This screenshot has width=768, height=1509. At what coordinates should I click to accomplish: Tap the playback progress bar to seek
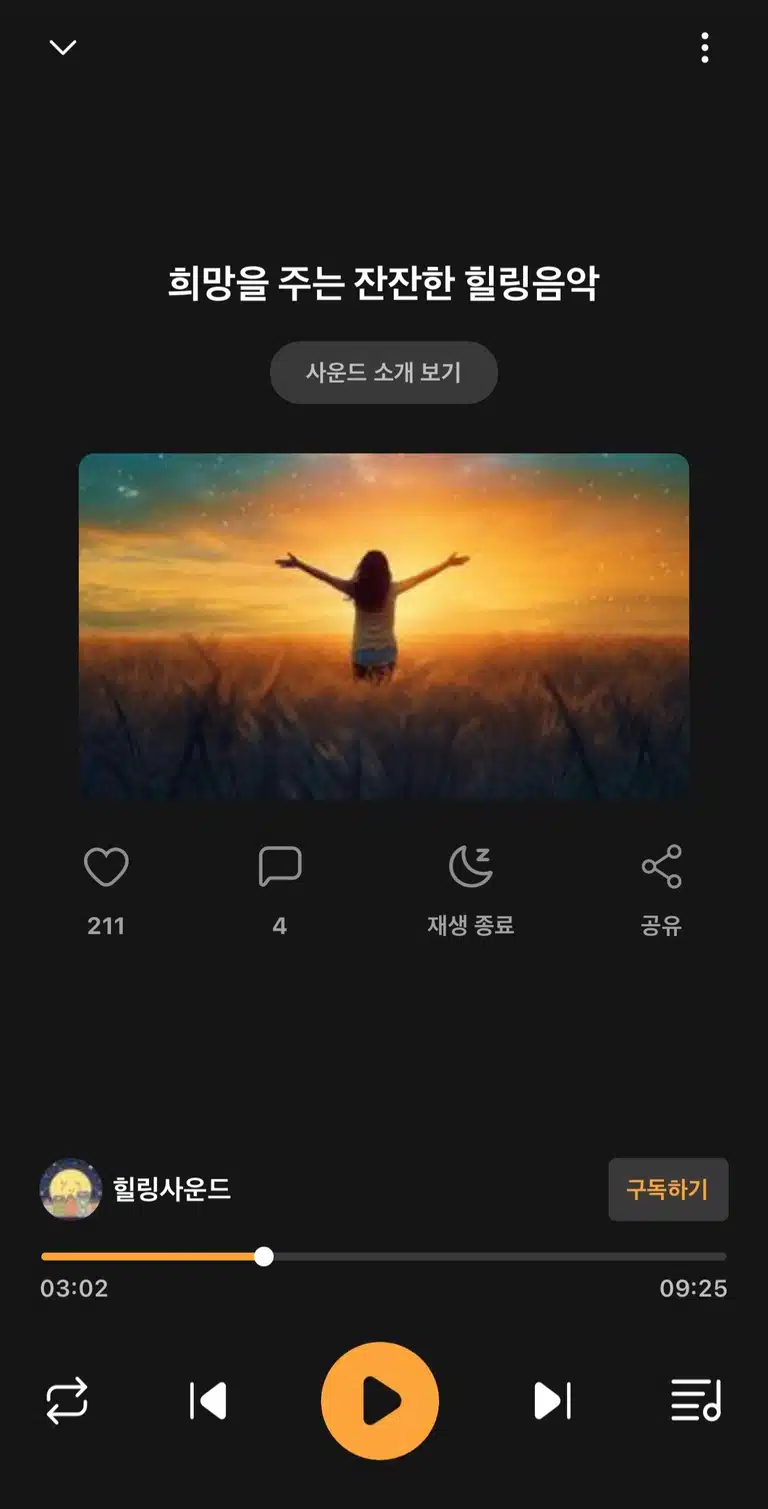(x=384, y=1256)
